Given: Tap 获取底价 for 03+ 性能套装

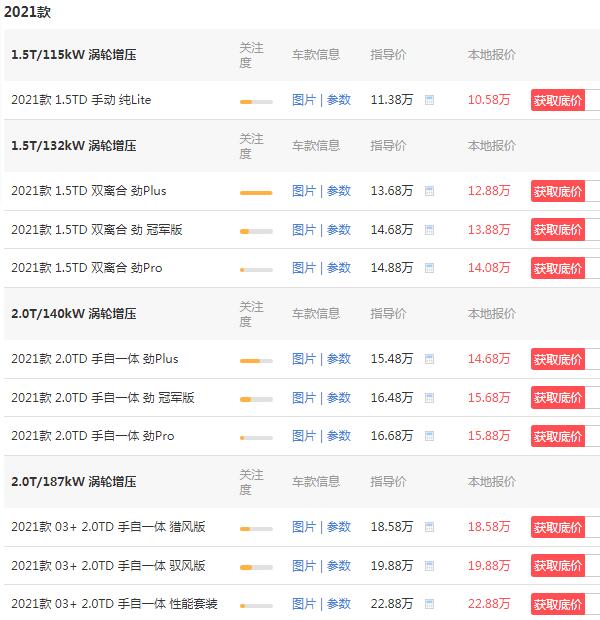Looking at the screenshot, I should [x=557, y=605].
